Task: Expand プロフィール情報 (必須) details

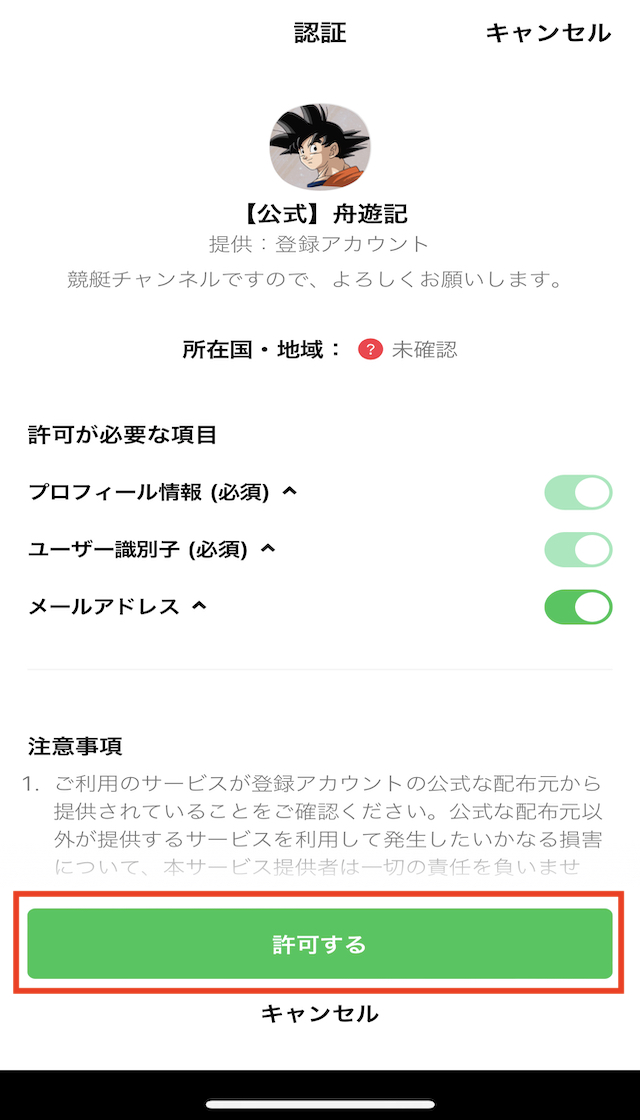Action: pyautogui.click(x=289, y=492)
